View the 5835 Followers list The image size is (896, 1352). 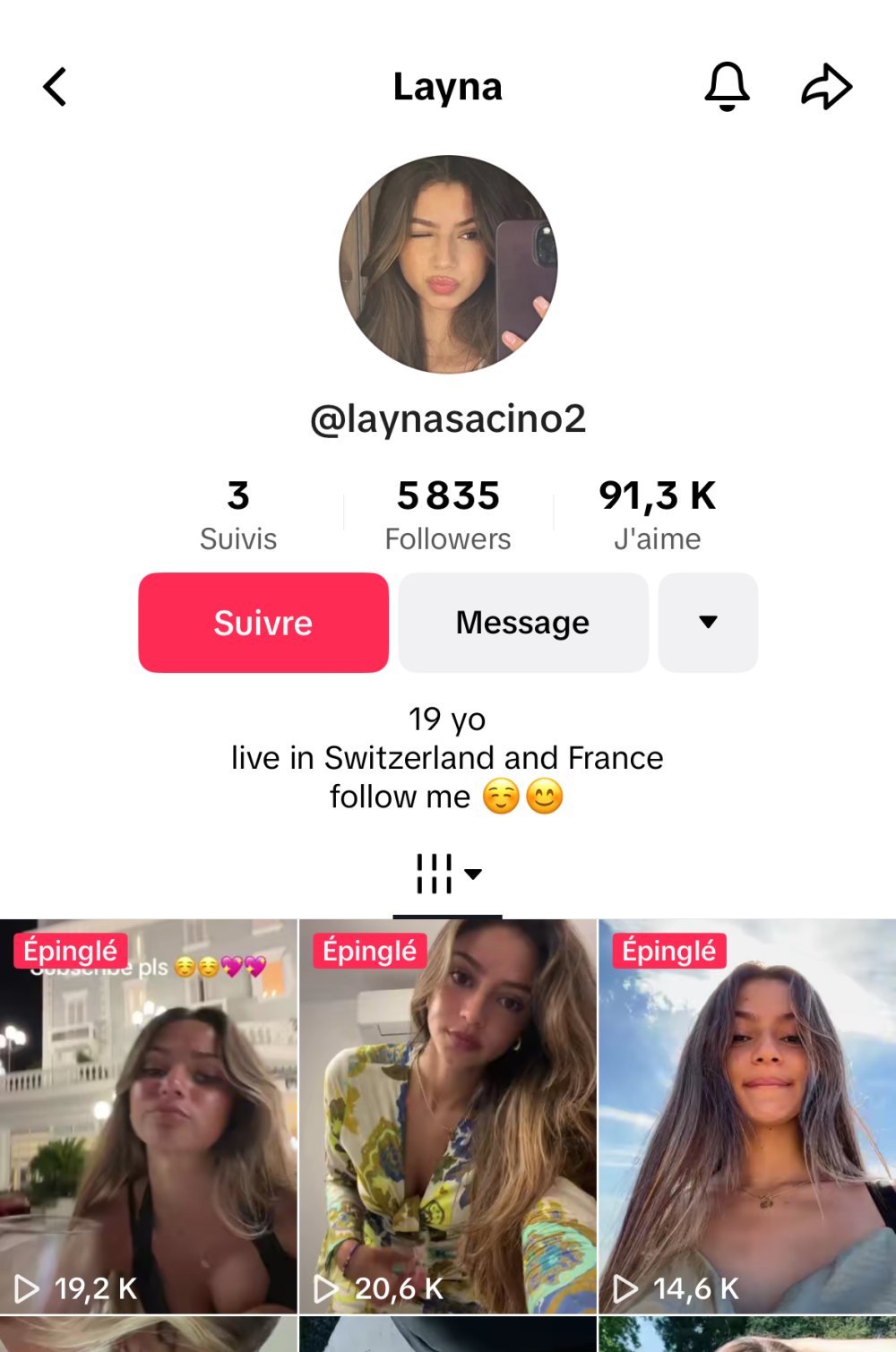pos(448,514)
